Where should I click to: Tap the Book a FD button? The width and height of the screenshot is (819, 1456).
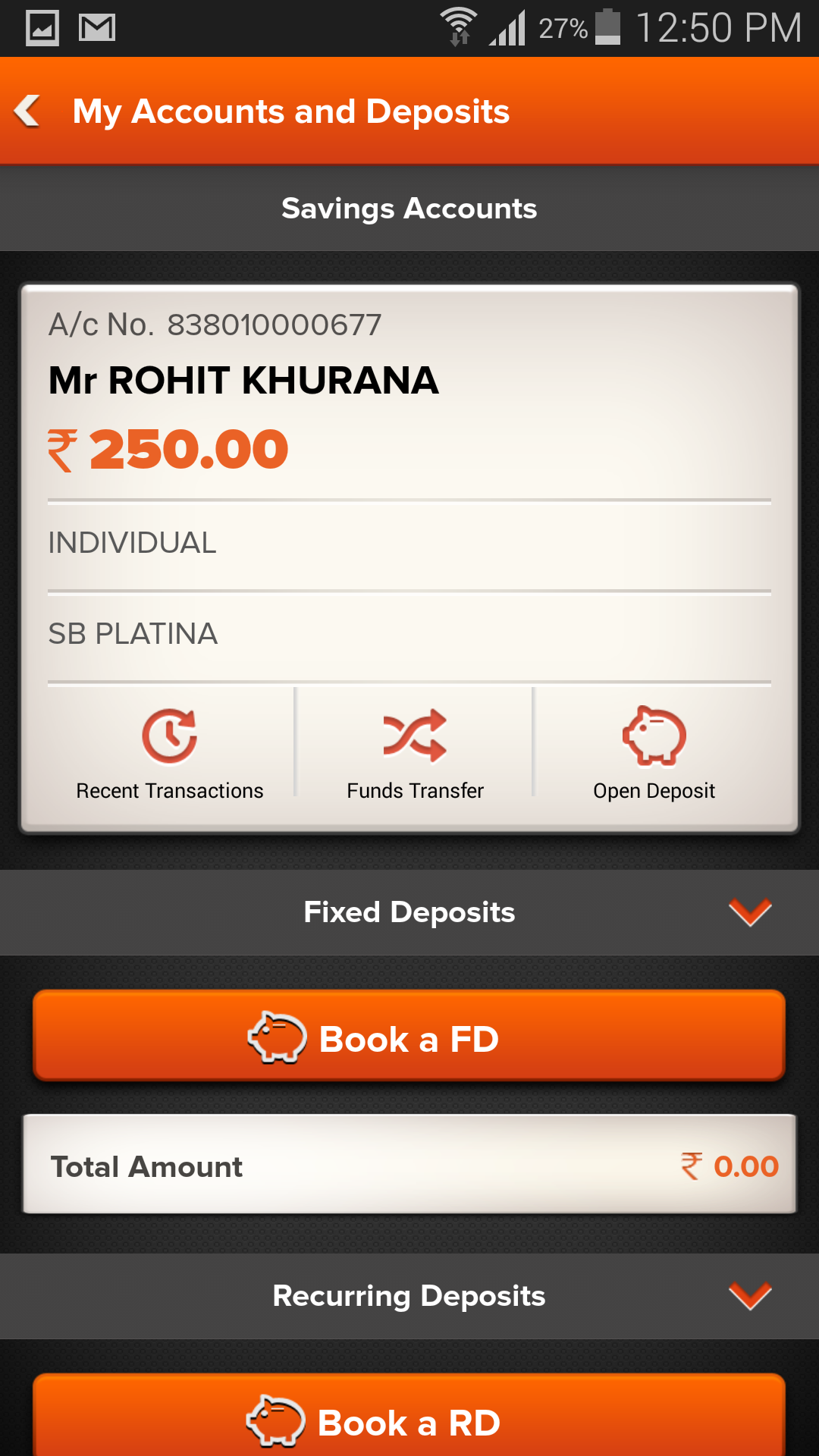409,1036
